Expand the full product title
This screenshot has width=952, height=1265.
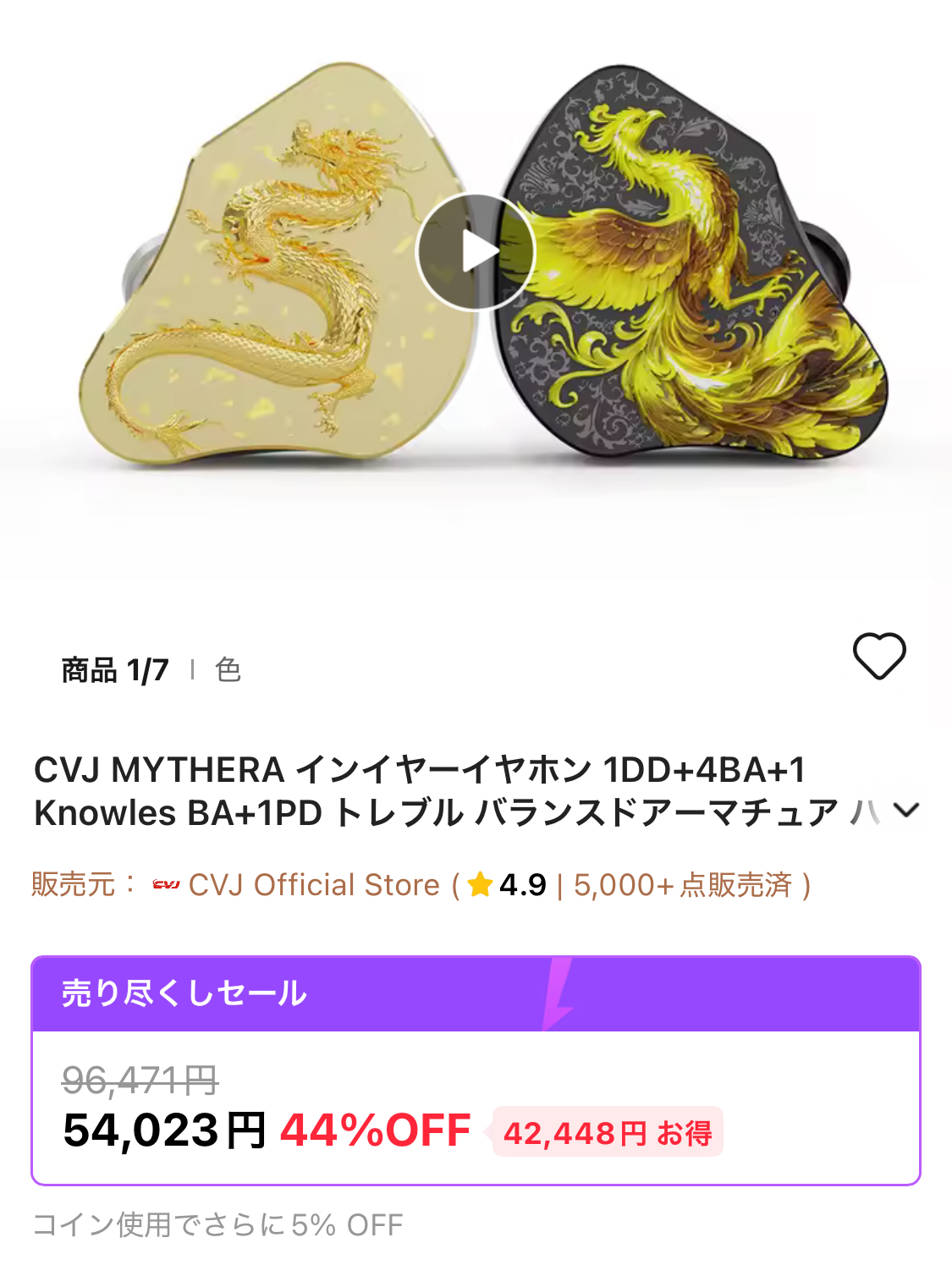[x=906, y=811]
